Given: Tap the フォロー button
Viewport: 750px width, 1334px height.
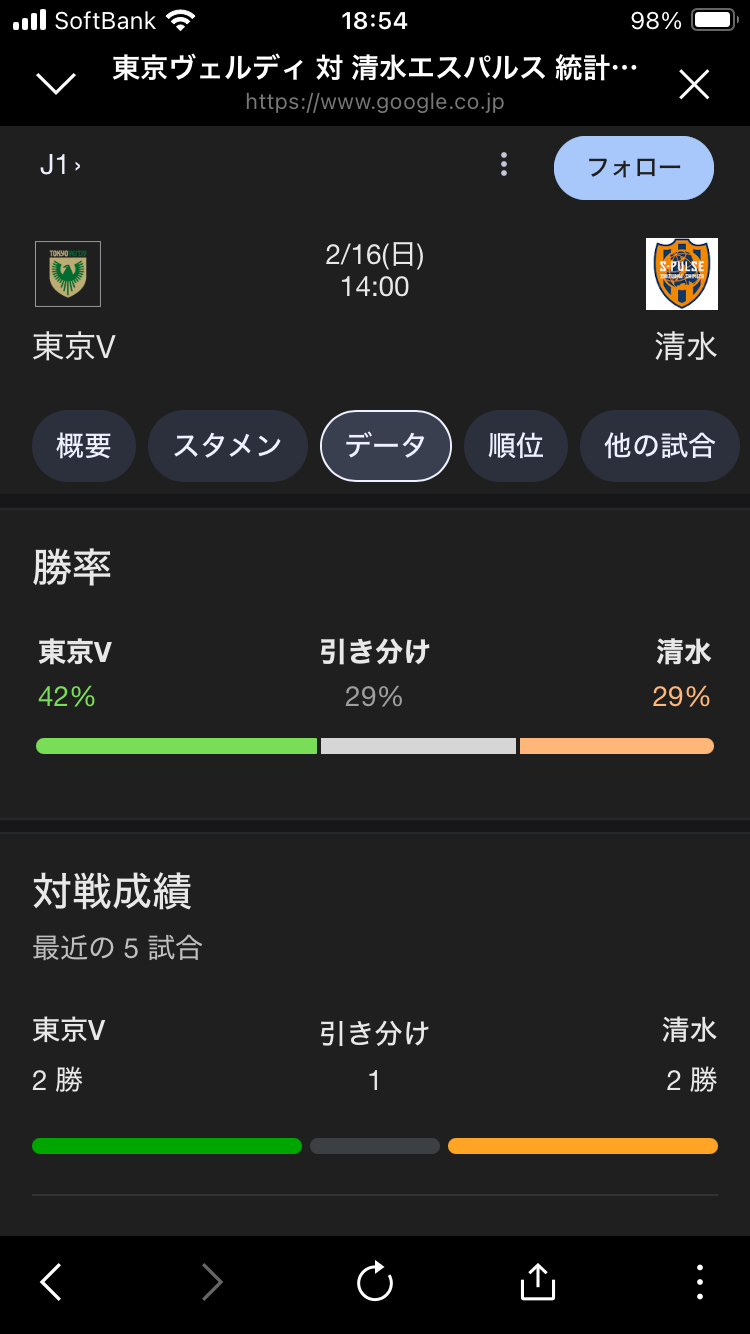Looking at the screenshot, I should (x=634, y=168).
